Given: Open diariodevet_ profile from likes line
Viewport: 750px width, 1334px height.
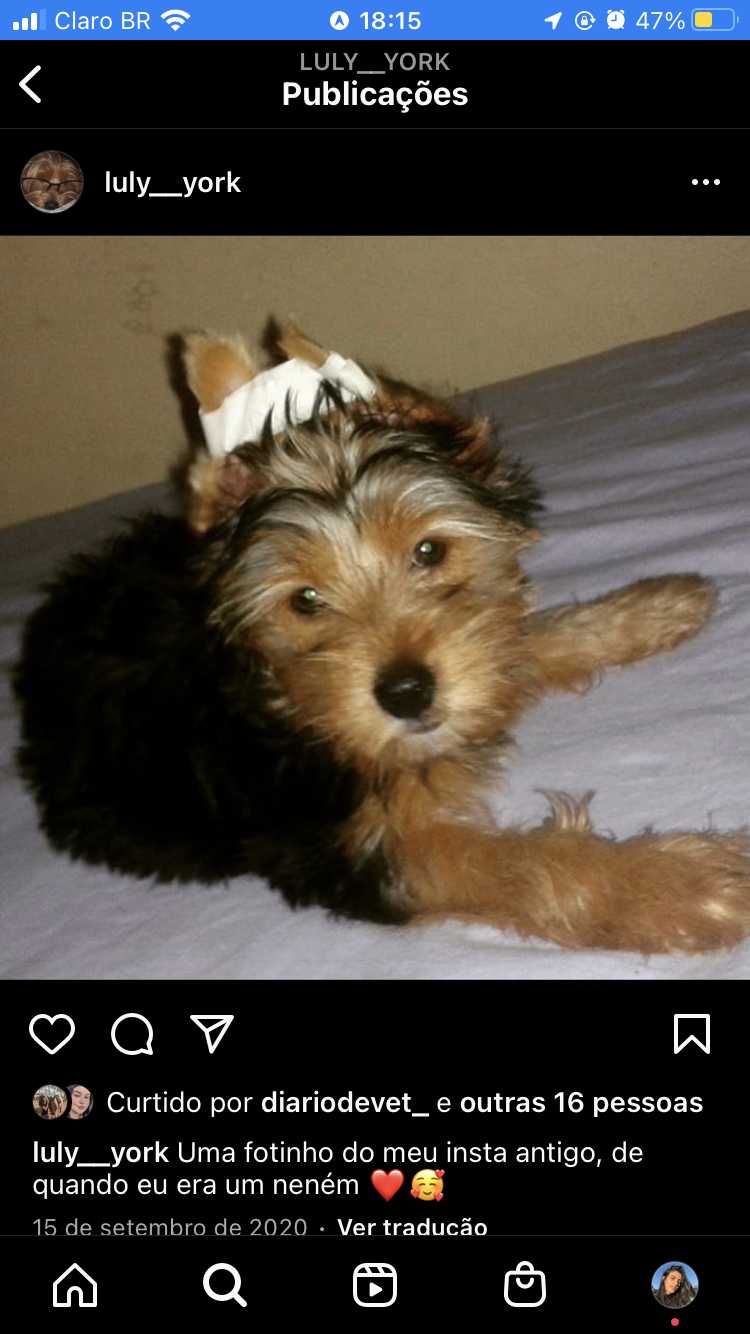Looking at the screenshot, I should (x=344, y=1102).
